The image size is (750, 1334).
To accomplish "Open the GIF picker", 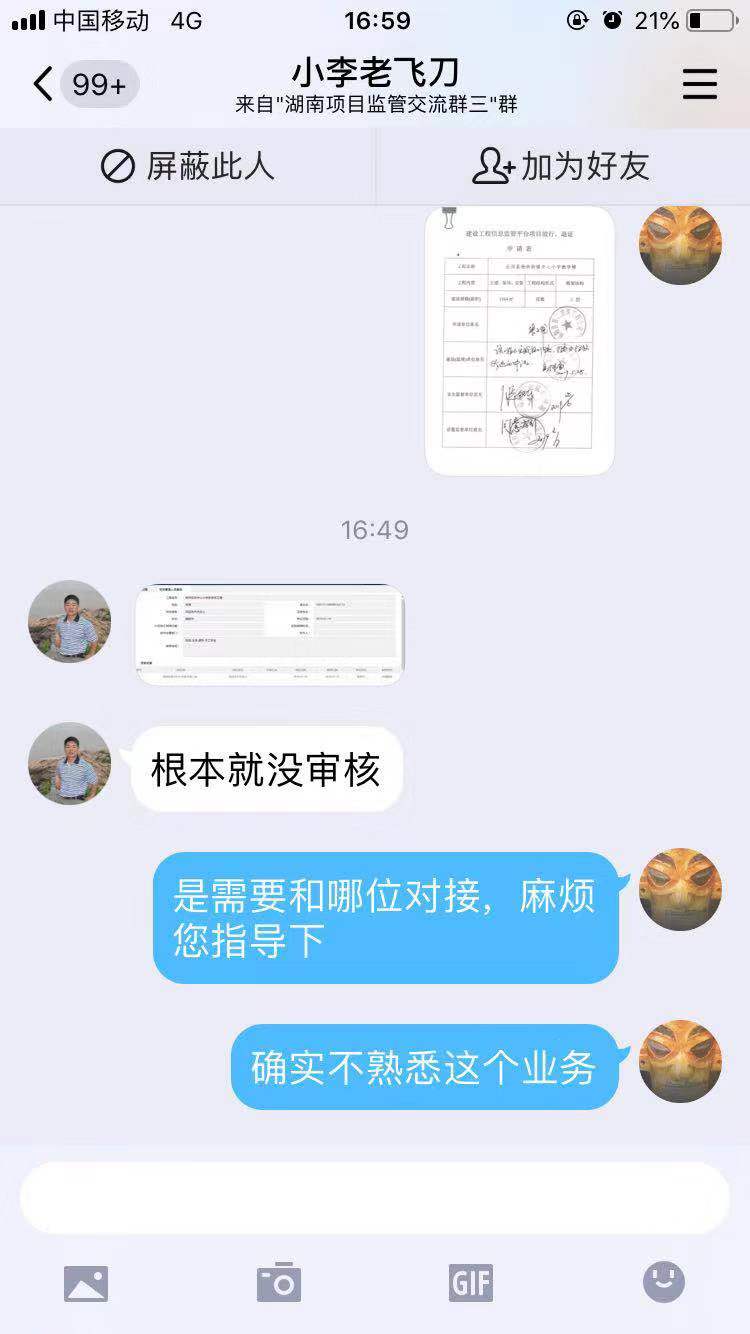I will tap(471, 1283).
